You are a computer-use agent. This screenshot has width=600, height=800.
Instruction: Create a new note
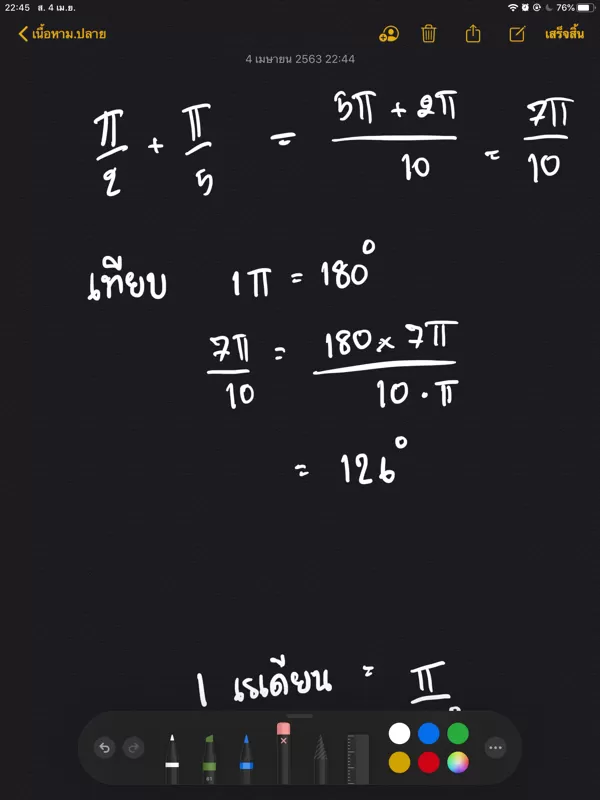click(x=517, y=34)
